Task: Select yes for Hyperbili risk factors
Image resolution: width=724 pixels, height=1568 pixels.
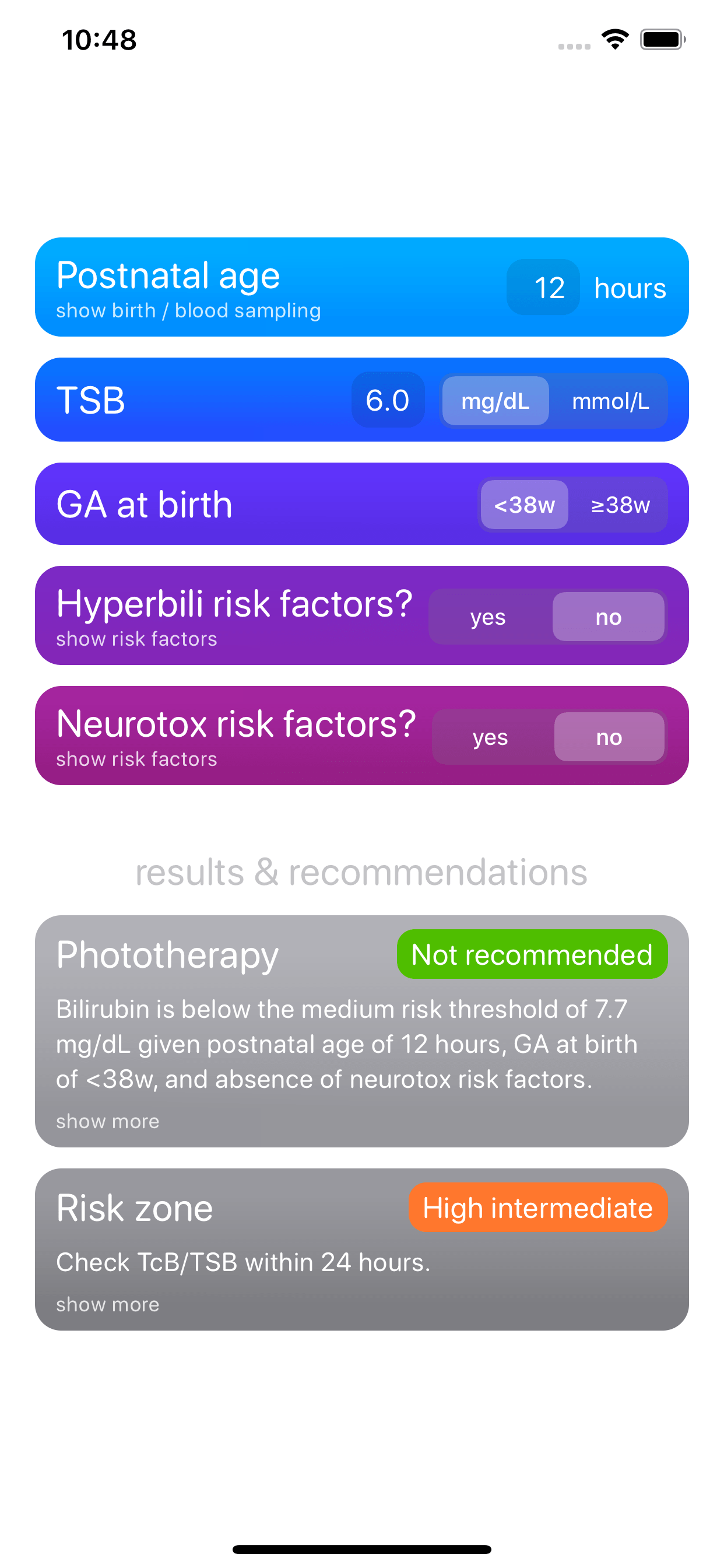Action: click(488, 617)
